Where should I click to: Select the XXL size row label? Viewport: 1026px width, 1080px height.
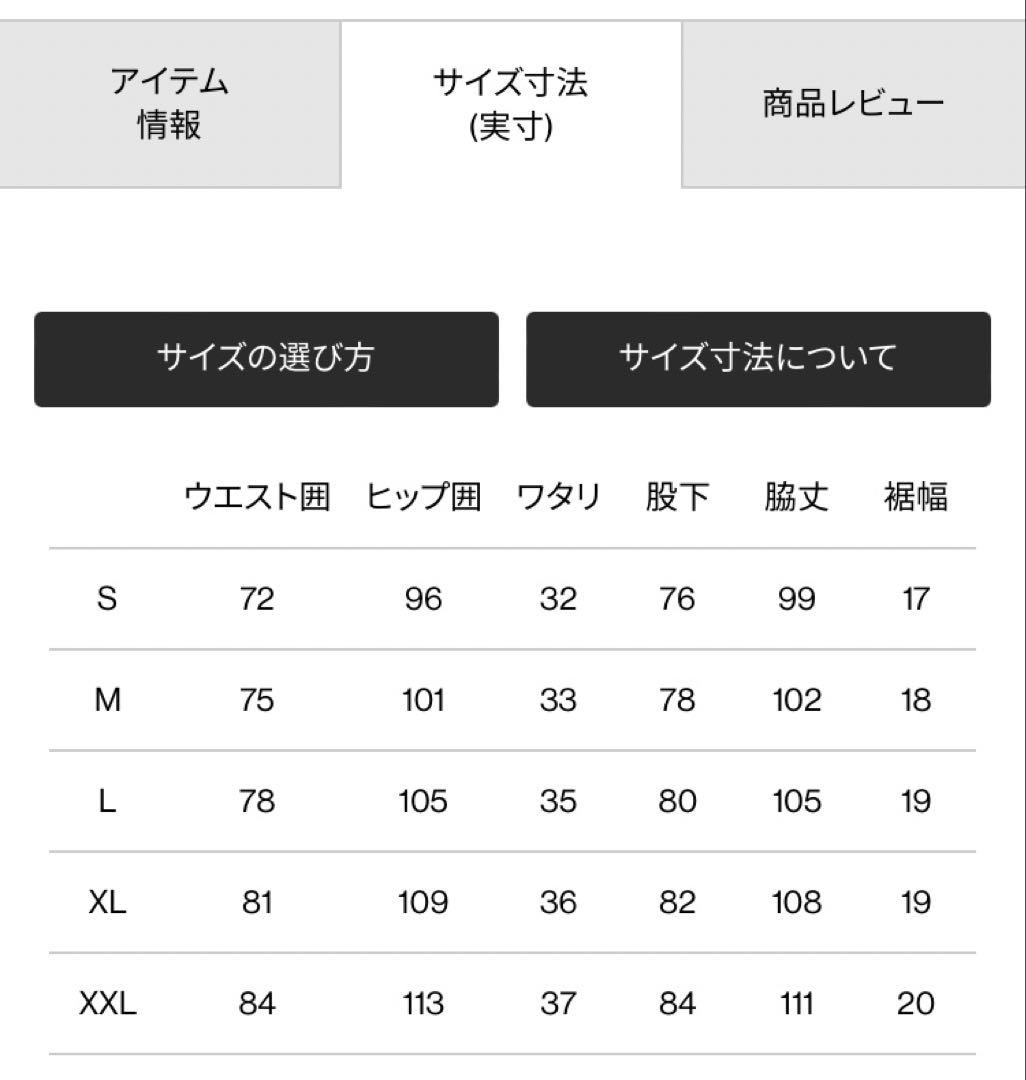click(108, 1003)
